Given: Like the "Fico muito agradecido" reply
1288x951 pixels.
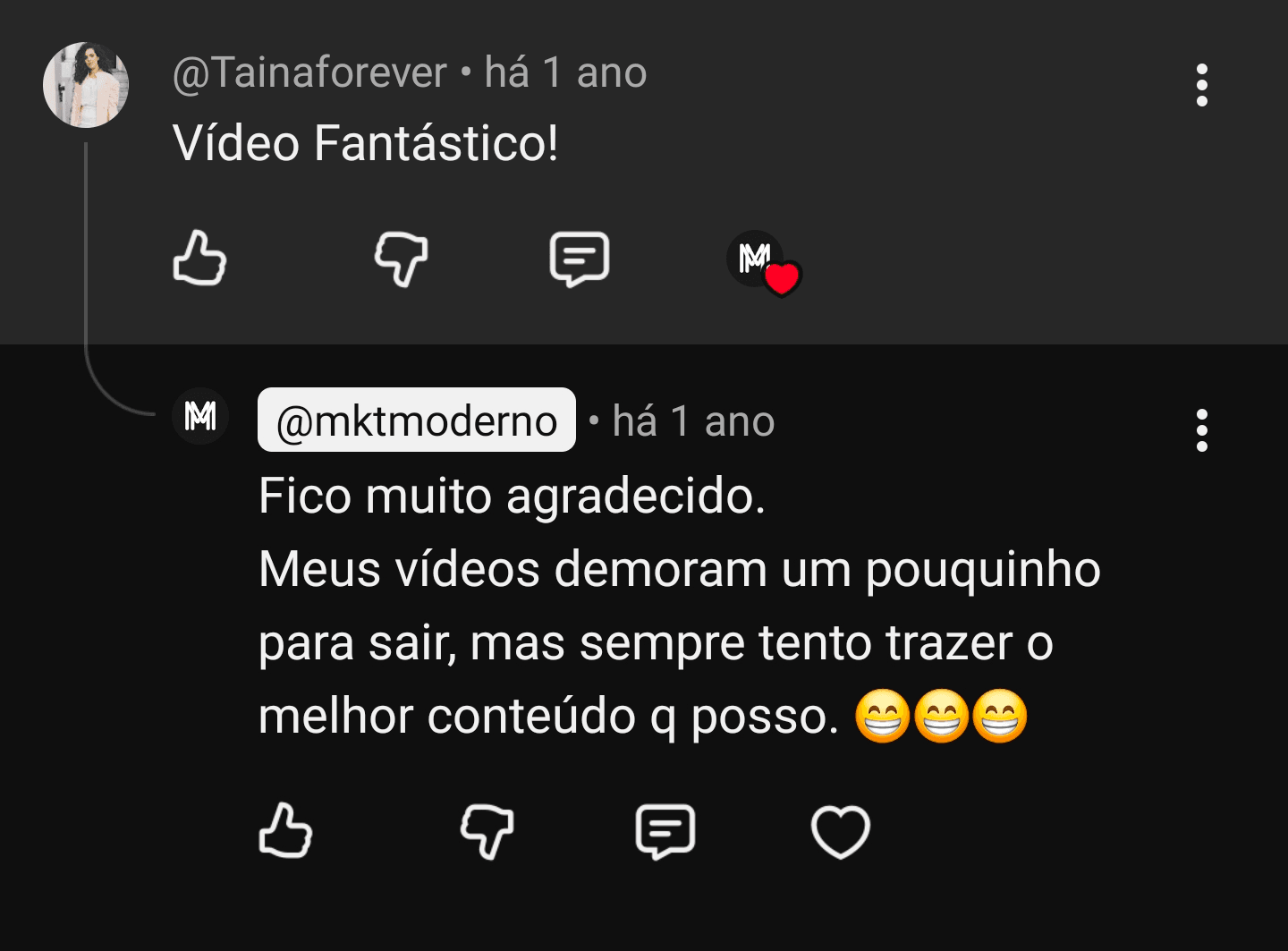Looking at the screenshot, I should (285, 831).
